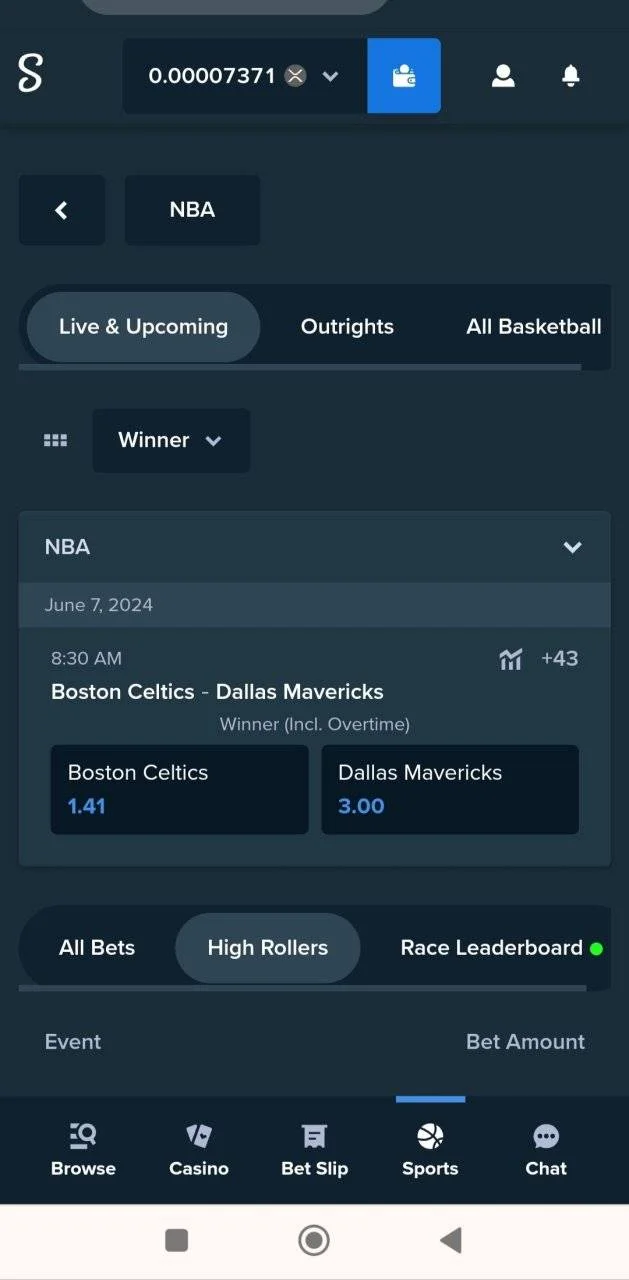Bet on Dallas Mavericks at 3.00
This screenshot has width=629, height=1280.
450,789
